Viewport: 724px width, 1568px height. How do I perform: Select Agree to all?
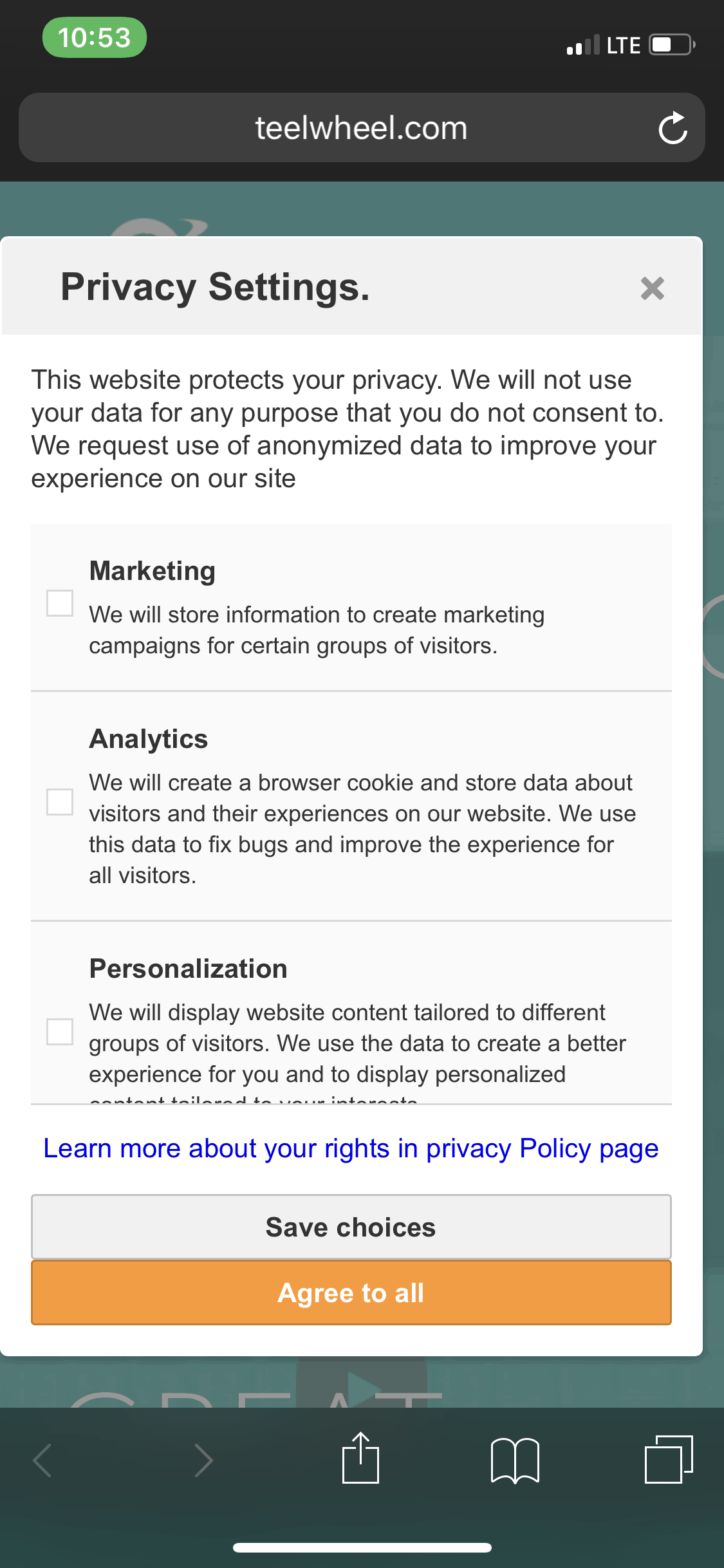[351, 1293]
